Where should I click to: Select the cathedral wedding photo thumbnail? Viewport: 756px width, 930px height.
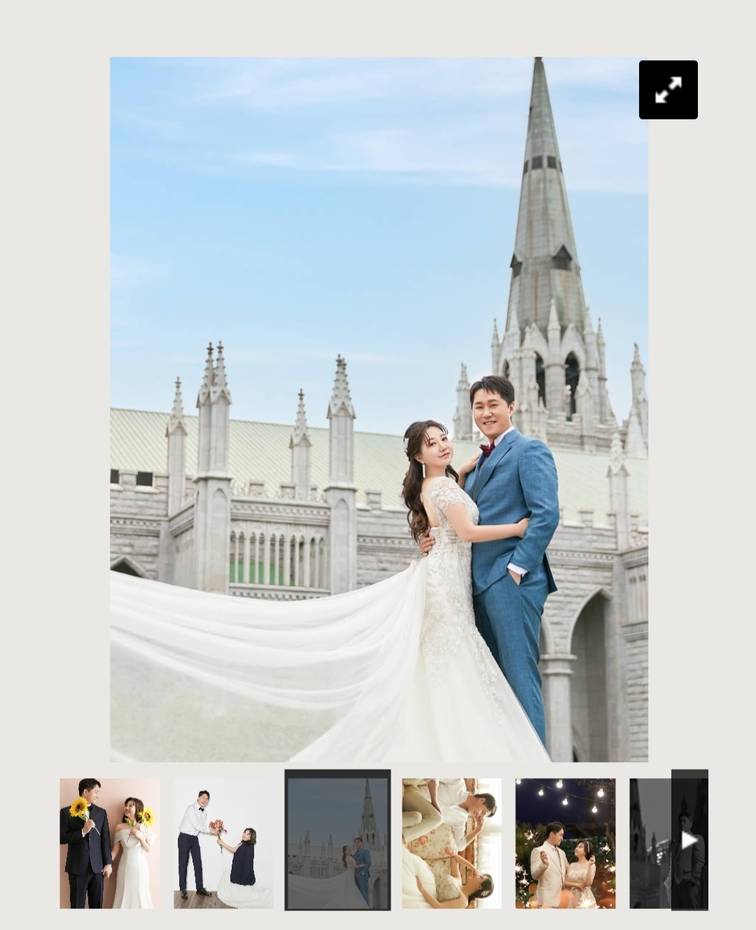pyautogui.click(x=338, y=840)
